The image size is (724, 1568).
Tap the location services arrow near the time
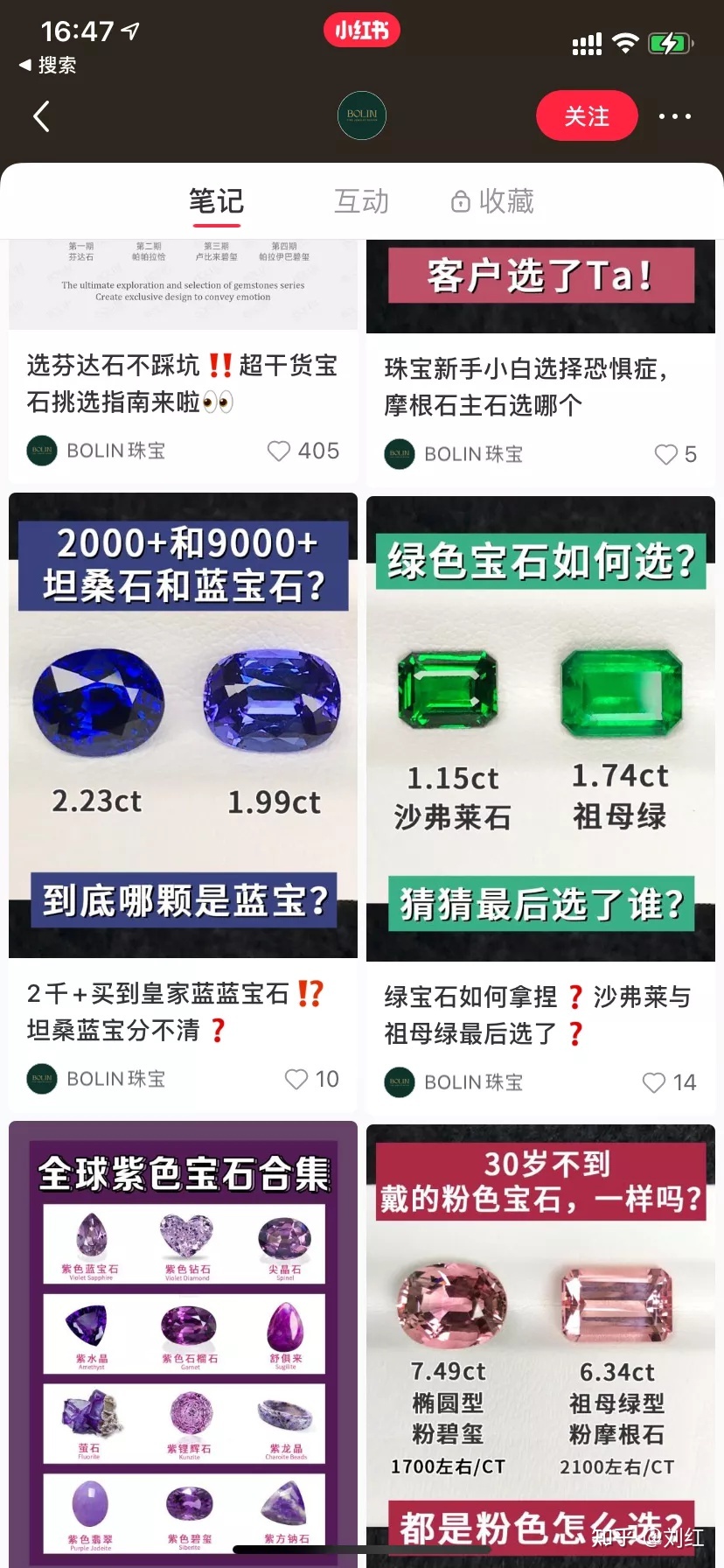(132, 29)
